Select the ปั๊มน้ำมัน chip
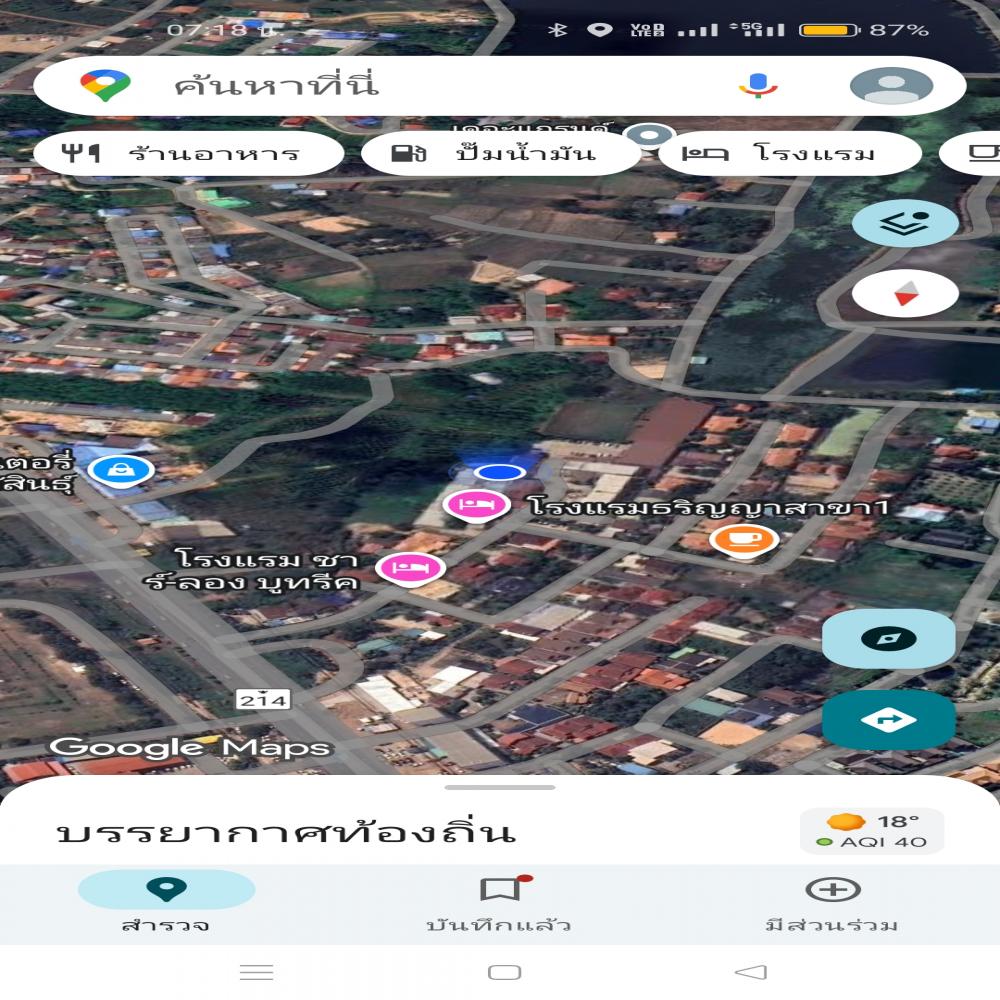The height and width of the screenshot is (1000, 1000). click(x=499, y=154)
